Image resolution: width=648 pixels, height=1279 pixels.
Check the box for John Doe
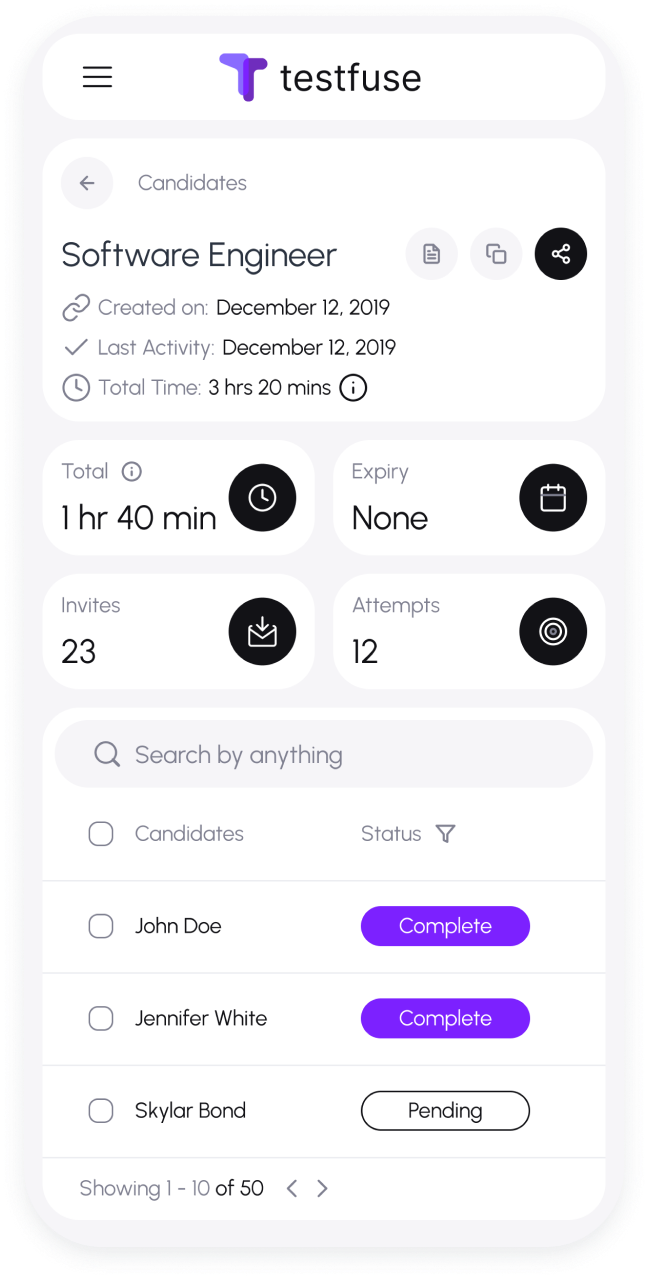tap(101, 926)
